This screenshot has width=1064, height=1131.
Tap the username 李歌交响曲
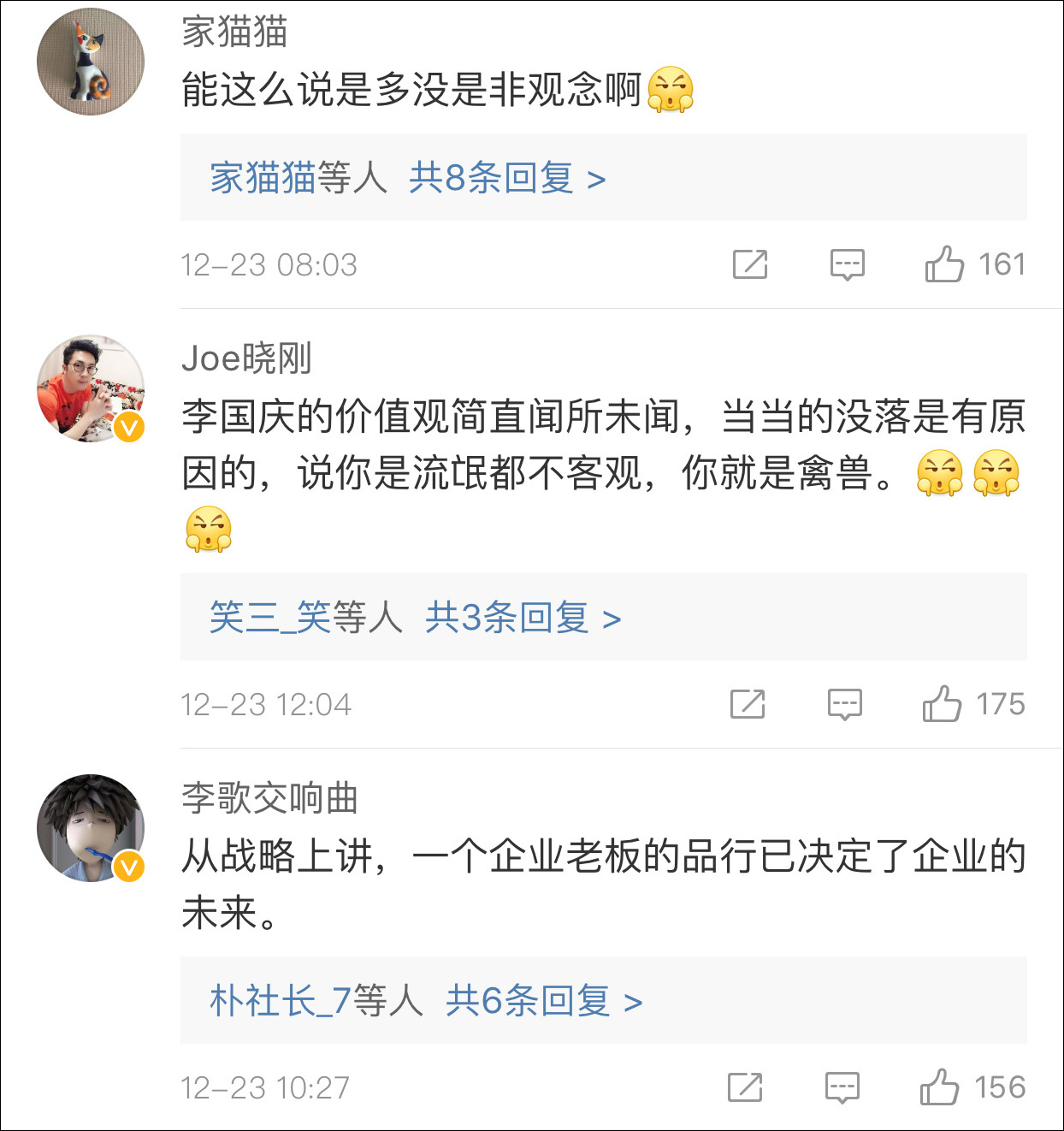pos(269,798)
